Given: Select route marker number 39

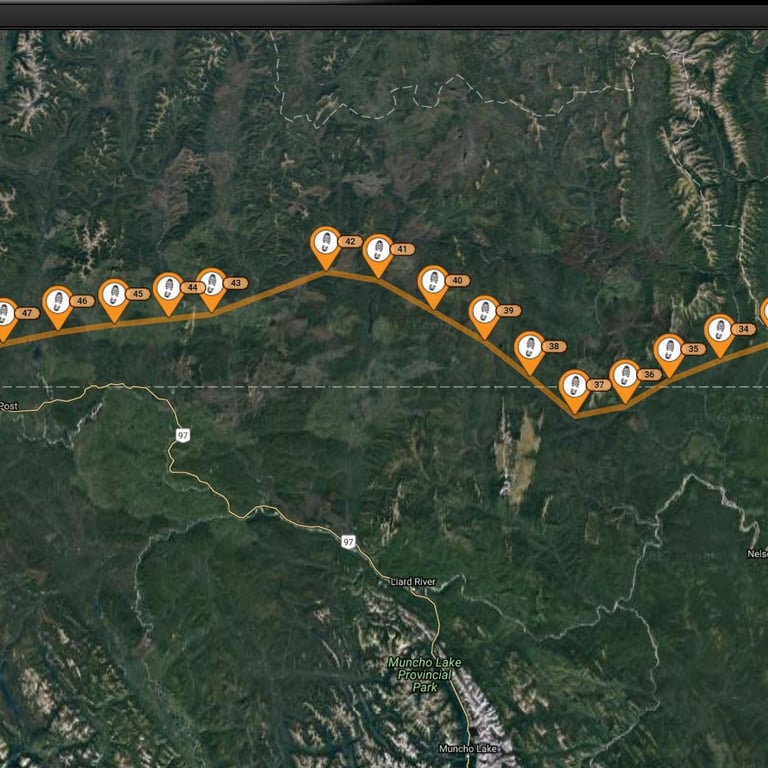Looking at the screenshot, I should coord(483,312).
